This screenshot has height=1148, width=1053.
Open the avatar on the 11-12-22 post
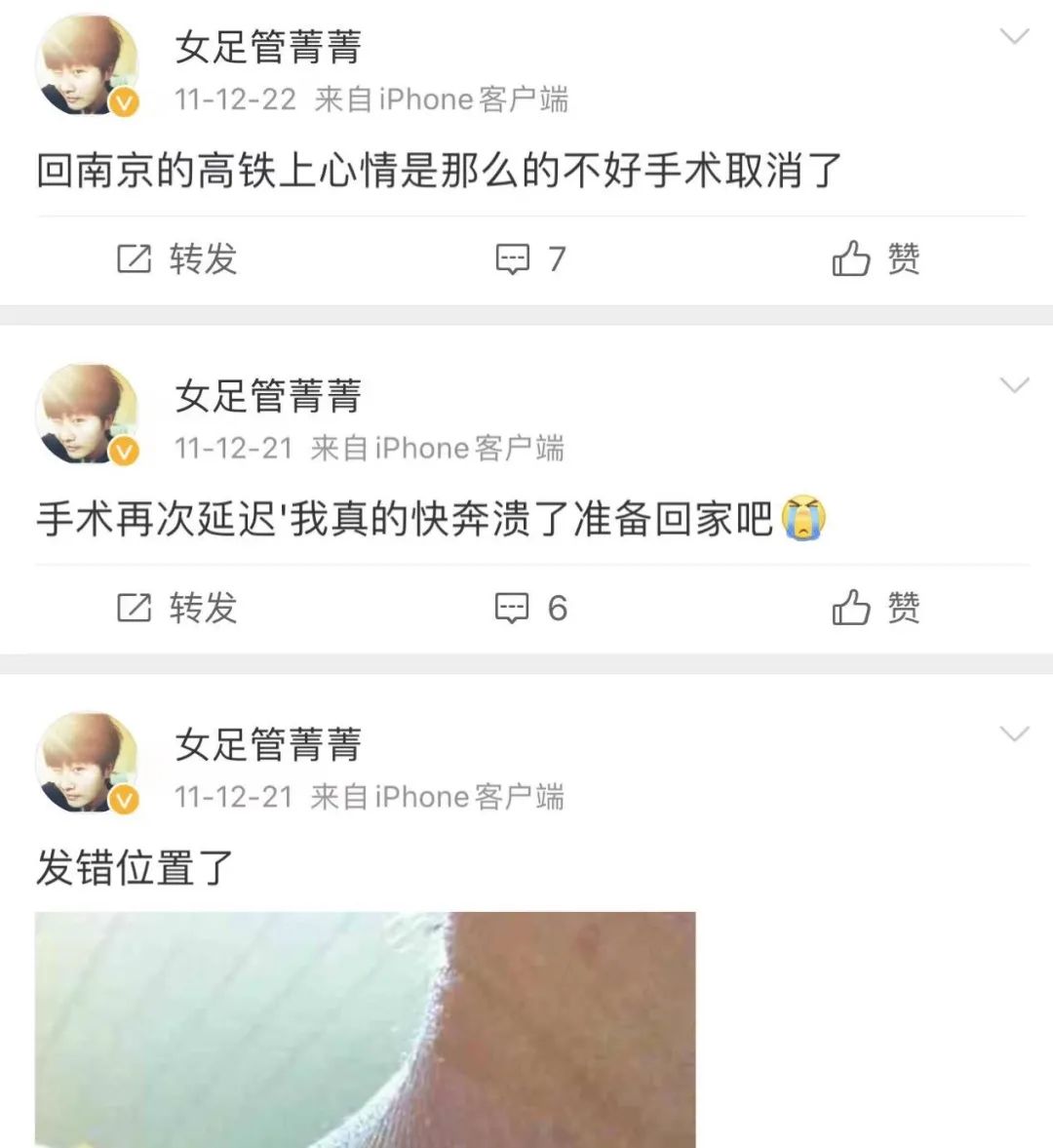tap(86, 66)
